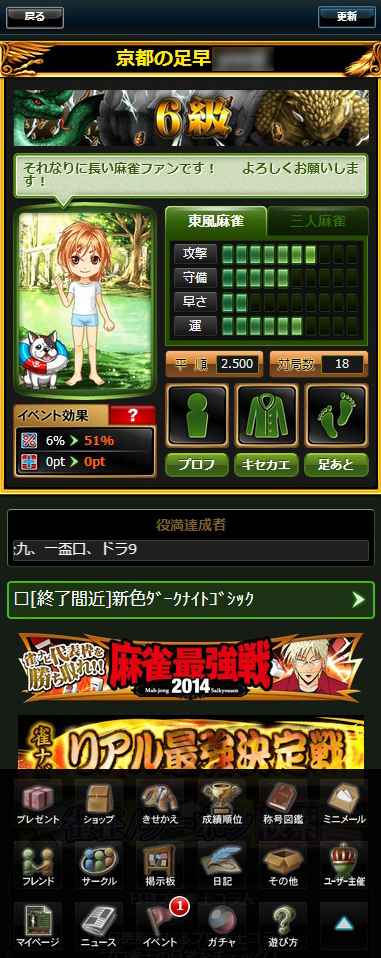Tap the 戻る back button
This screenshot has width=381, height=958.
[35, 17]
